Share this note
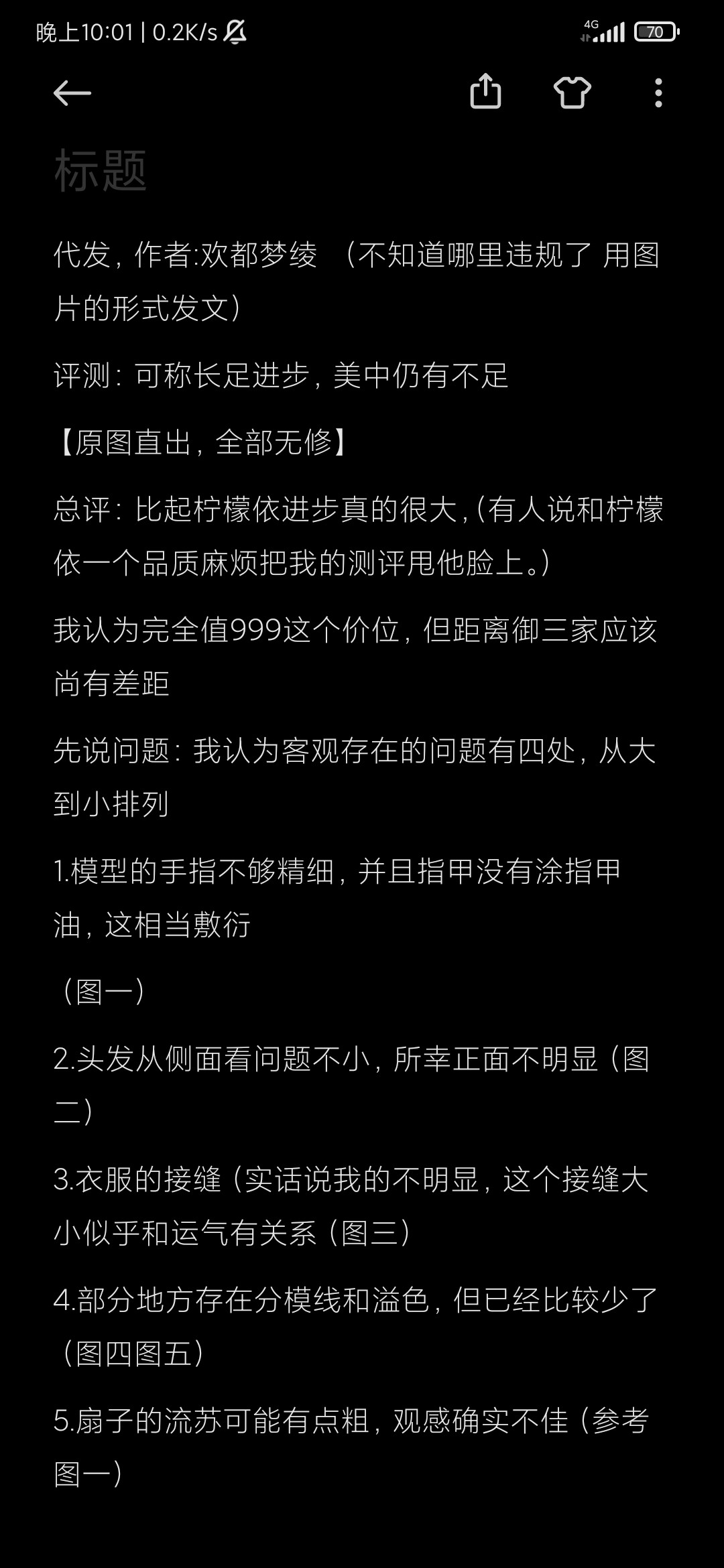 point(485,92)
